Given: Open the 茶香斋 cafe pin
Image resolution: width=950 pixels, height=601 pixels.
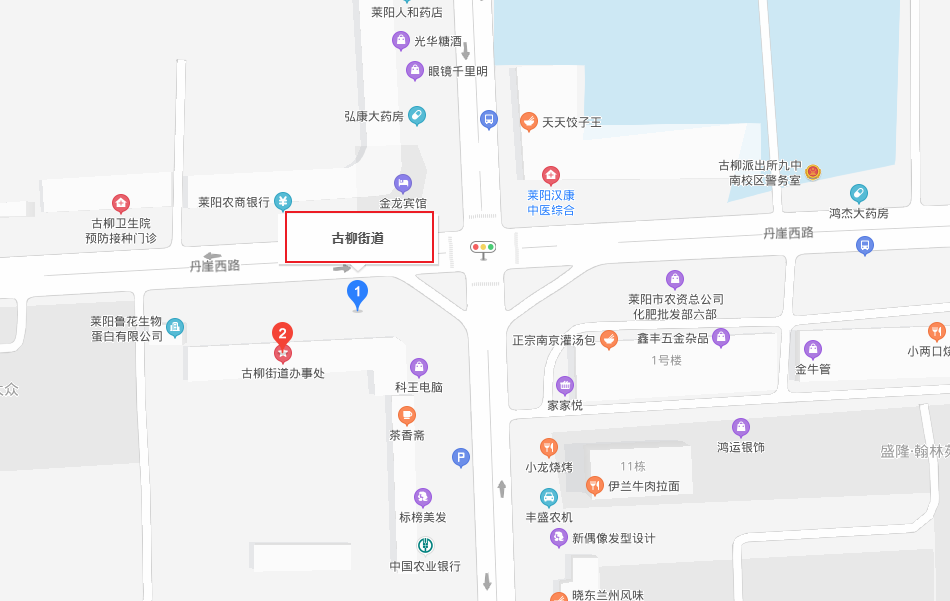Looking at the screenshot, I should click(x=406, y=415).
